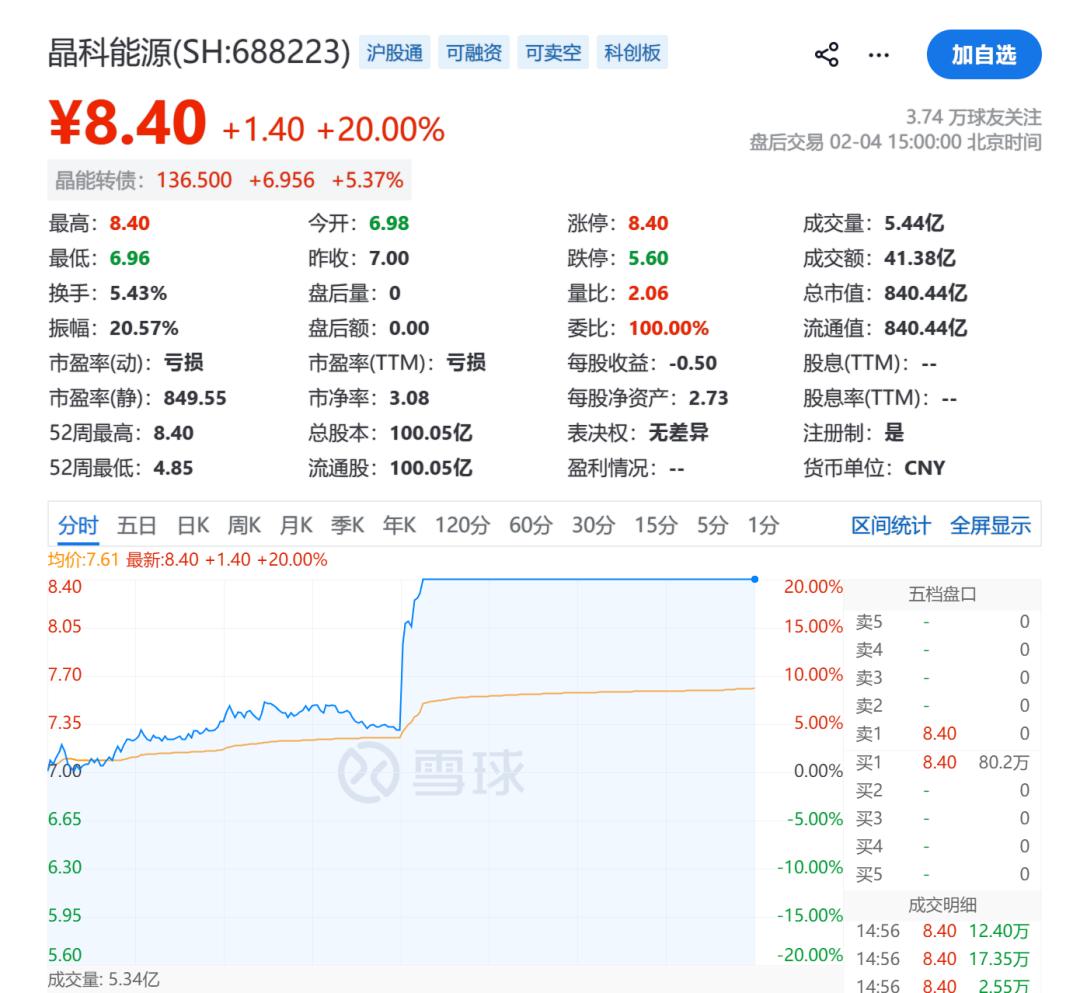The width and height of the screenshot is (1080, 993).
Task: Select the 分时 chart tab
Action: [78, 525]
